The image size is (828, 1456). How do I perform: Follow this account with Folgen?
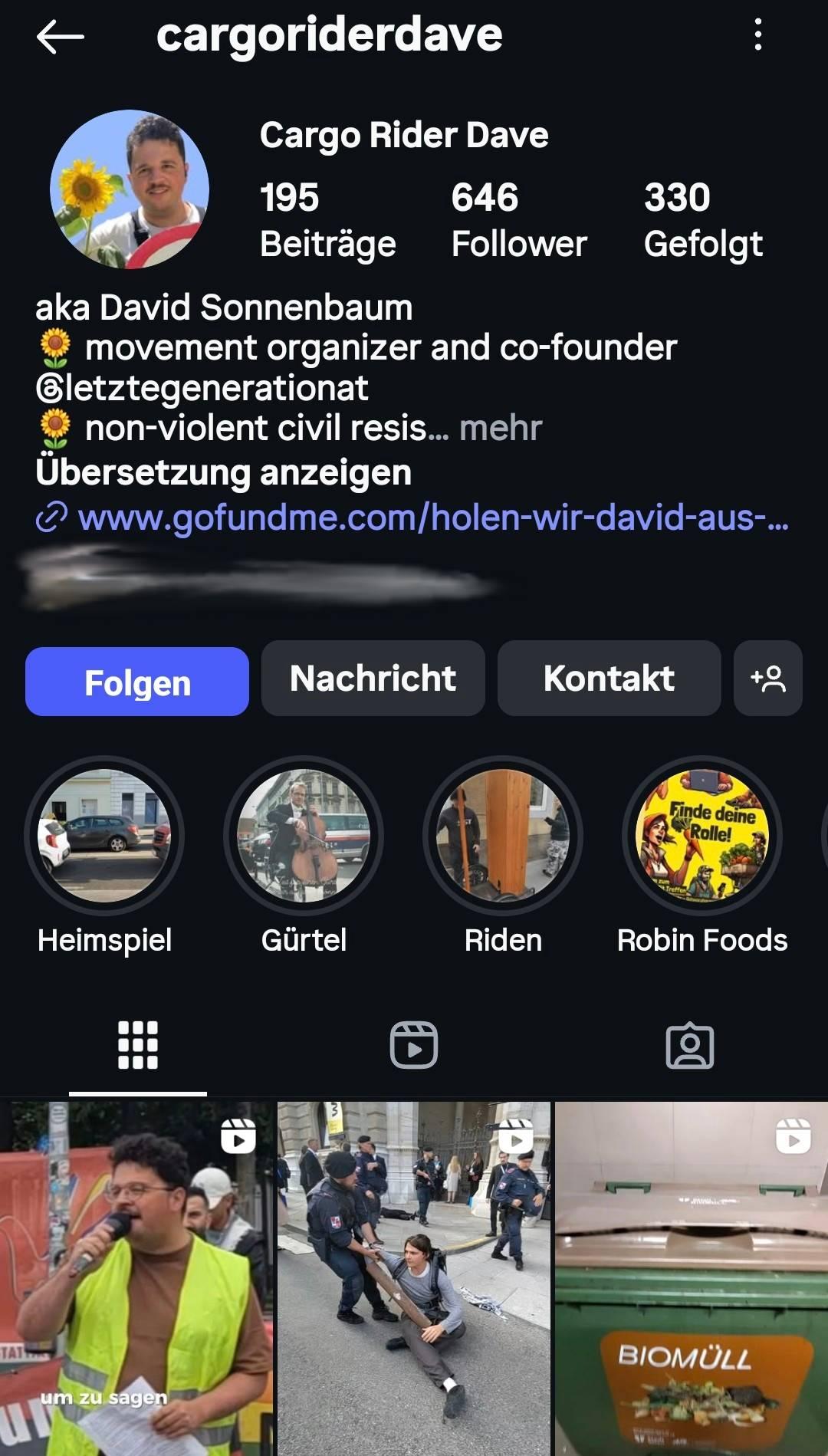(x=137, y=682)
